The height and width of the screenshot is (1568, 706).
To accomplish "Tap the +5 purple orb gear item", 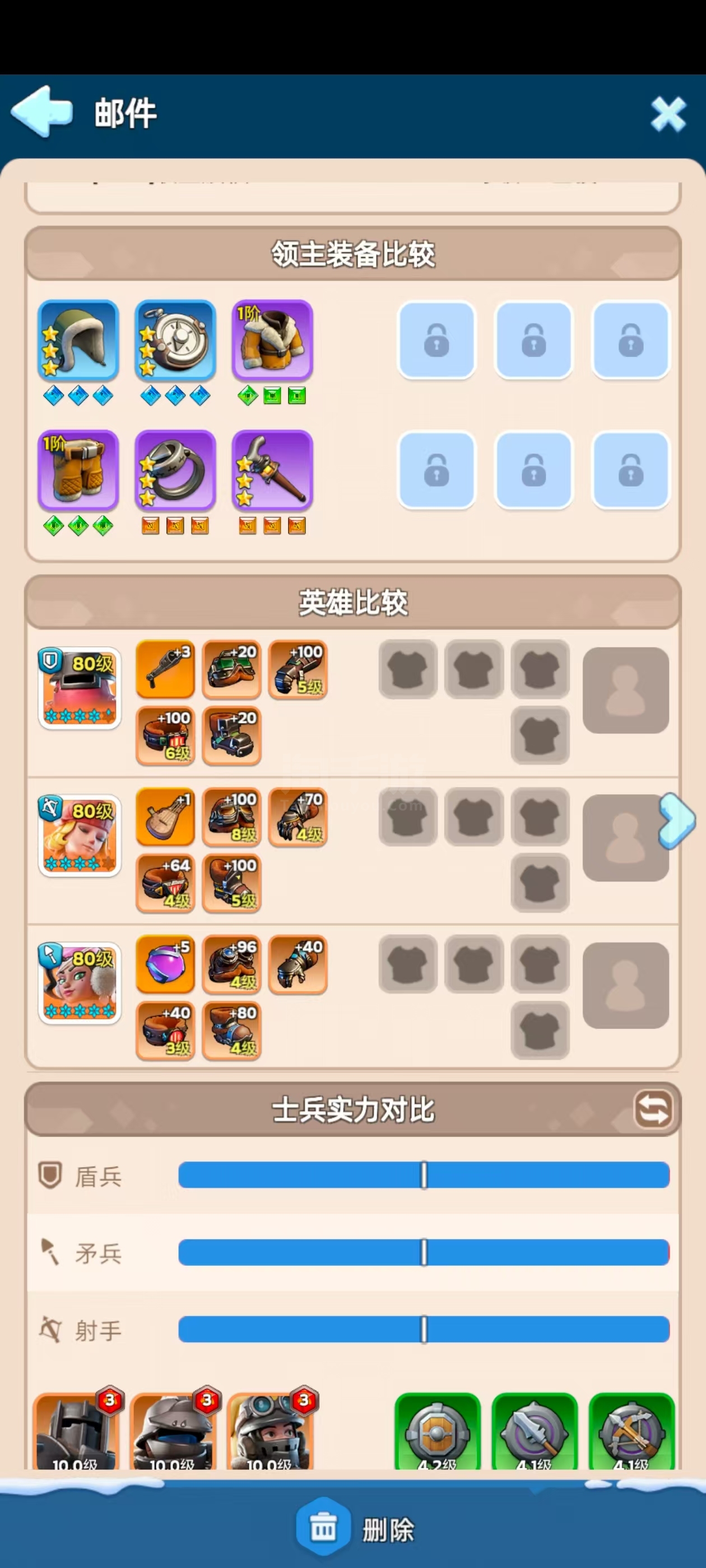I will (165, 964).
